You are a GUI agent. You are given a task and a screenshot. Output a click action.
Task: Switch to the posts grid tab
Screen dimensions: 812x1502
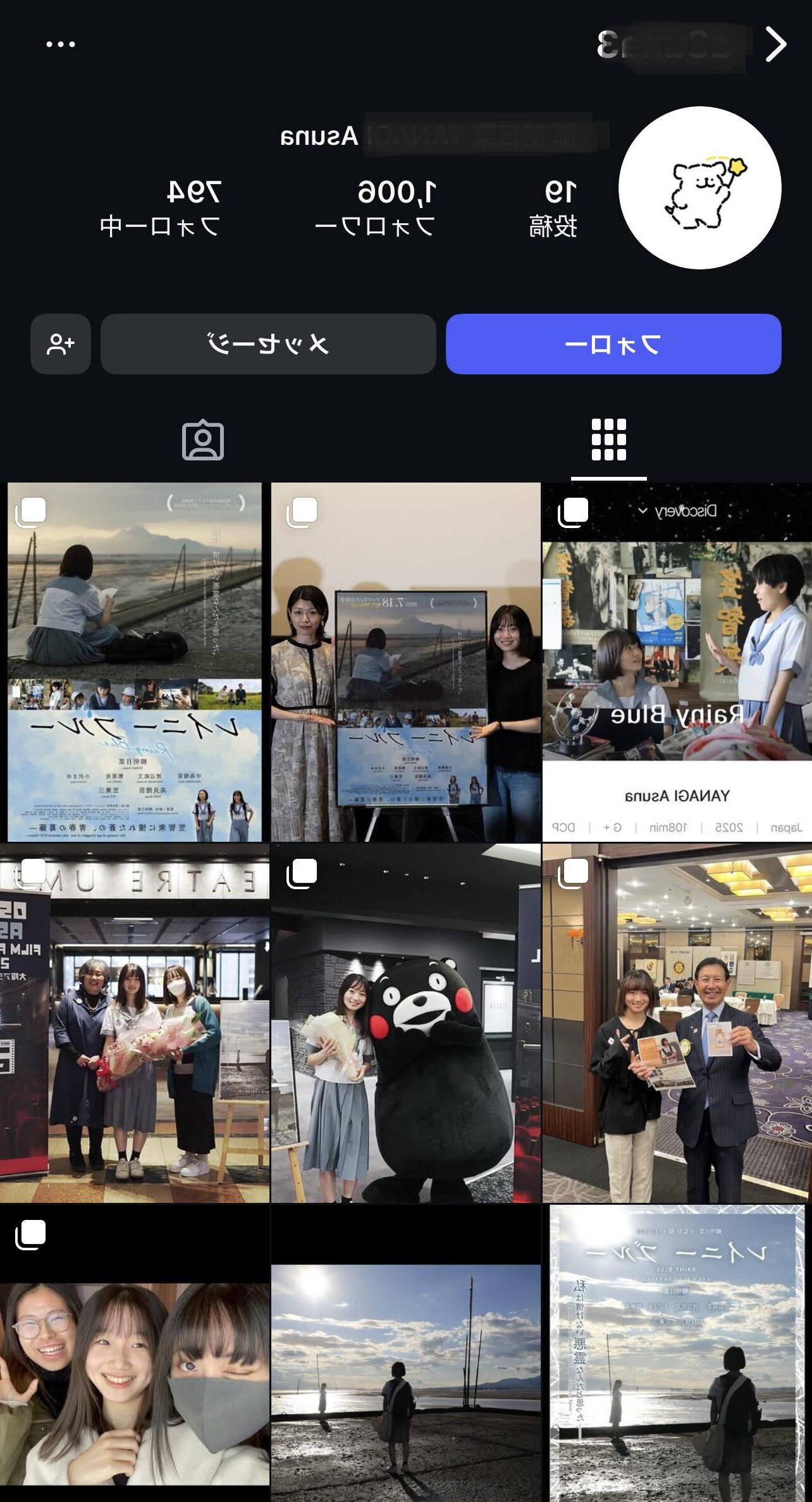(608, 440)
